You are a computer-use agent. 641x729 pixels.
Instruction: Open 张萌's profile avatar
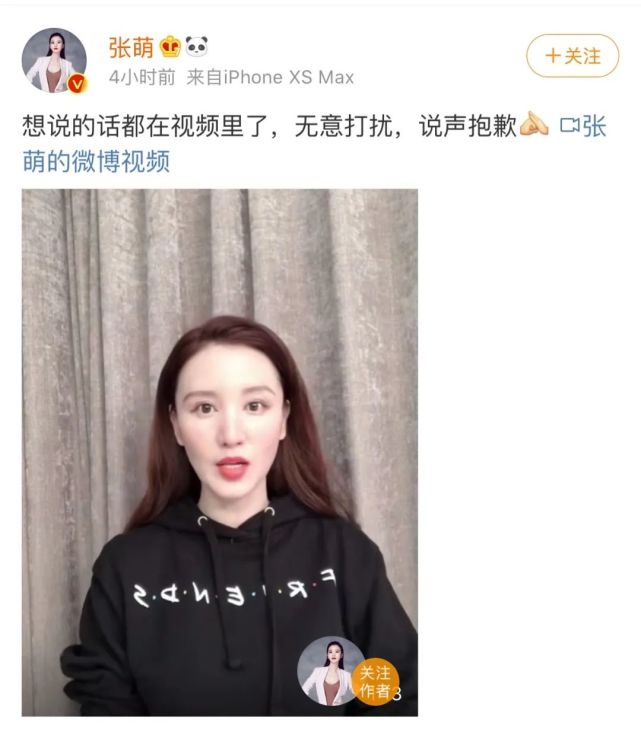tap(54, 60)
